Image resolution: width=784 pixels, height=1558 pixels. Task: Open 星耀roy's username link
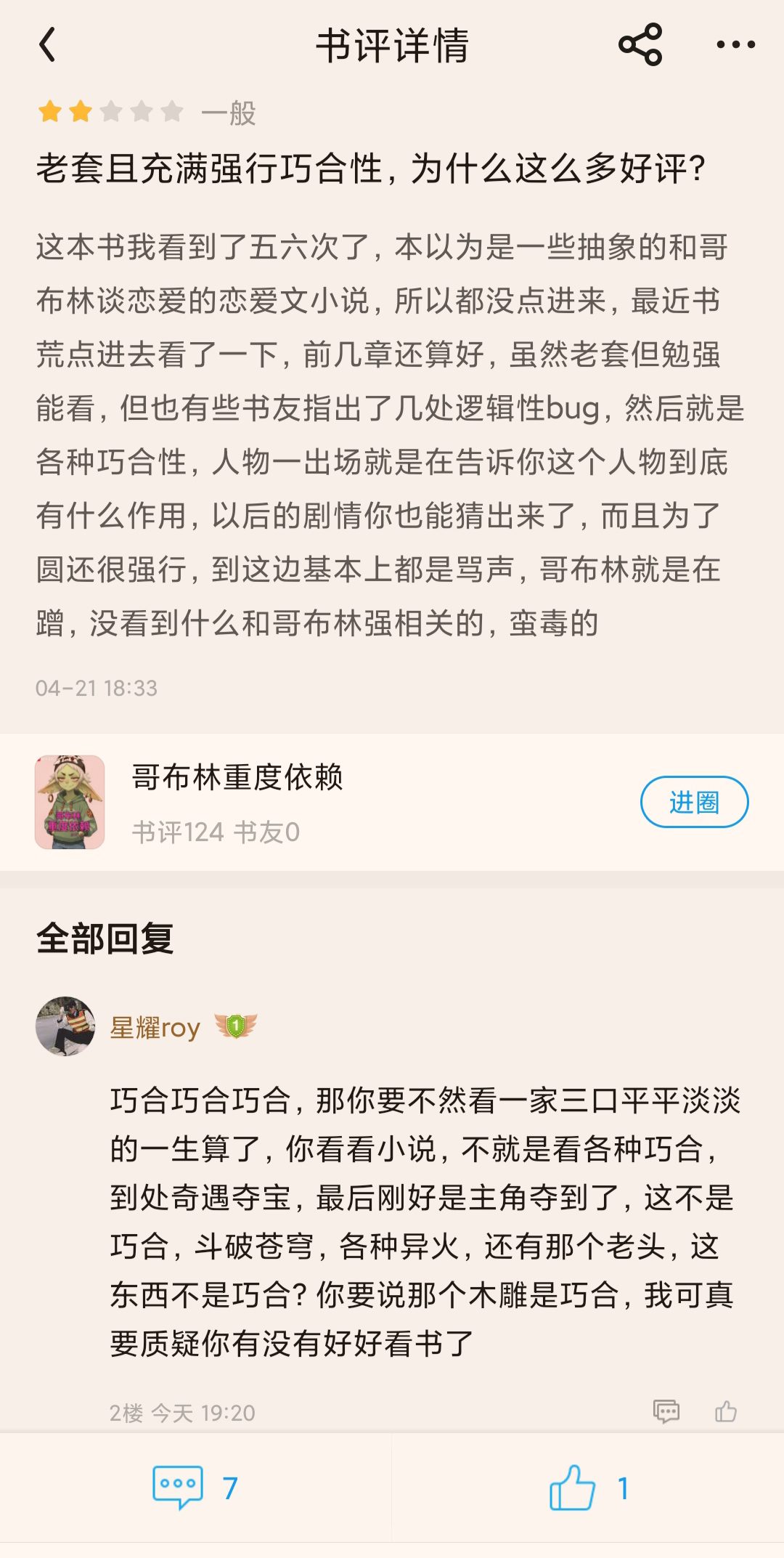(155, 1027)
